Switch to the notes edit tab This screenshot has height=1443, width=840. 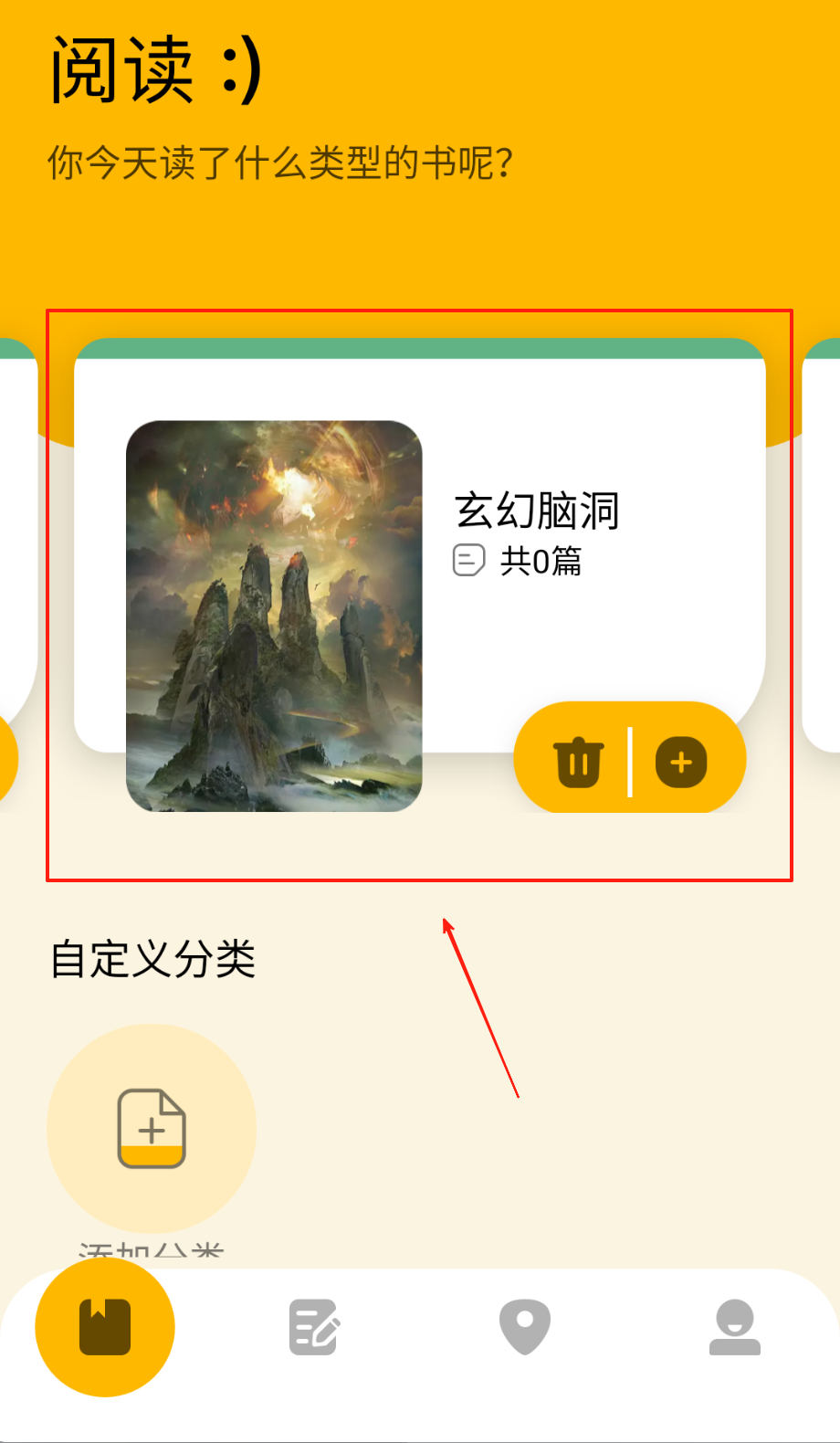click(x=314, y=1327)
